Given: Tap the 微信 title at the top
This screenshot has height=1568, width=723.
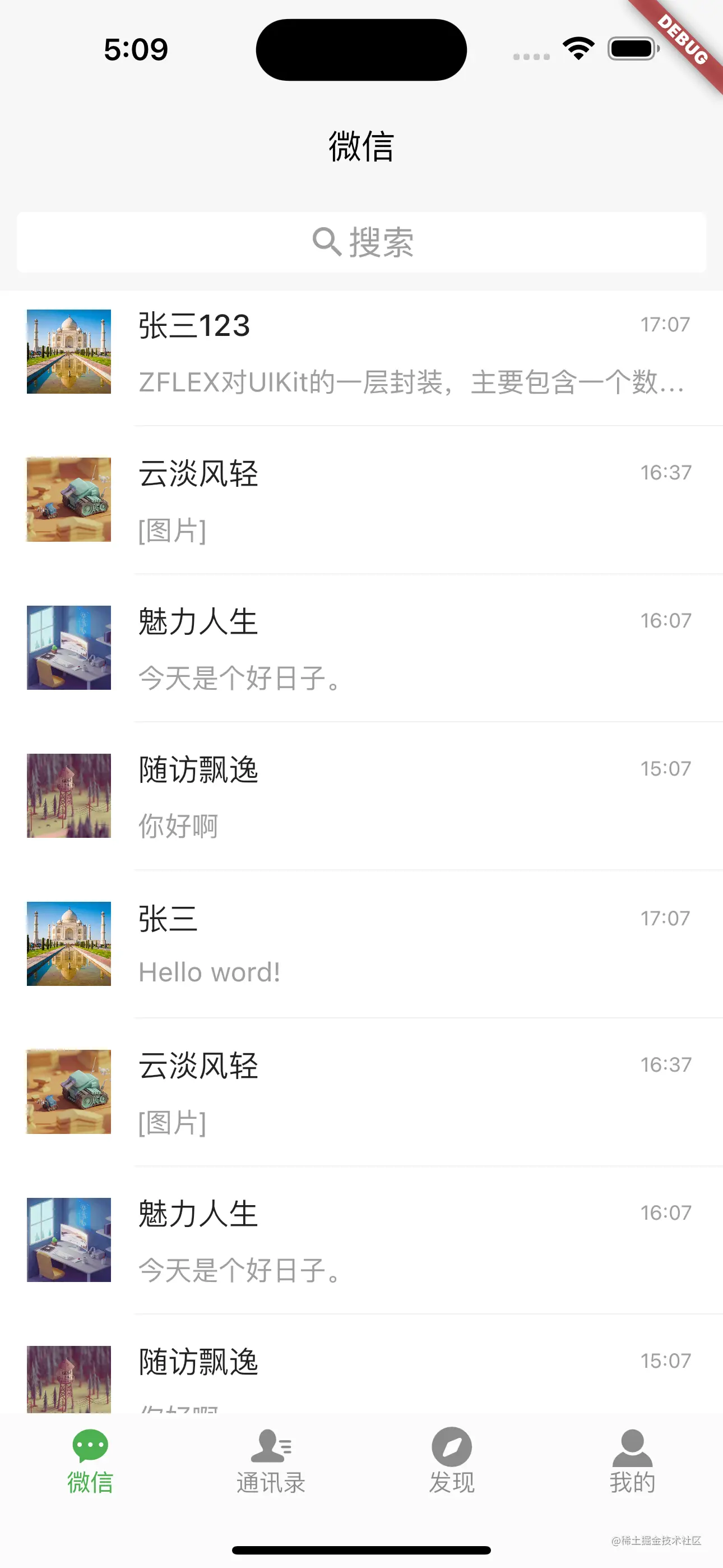Looking at the screenshot, I should 361,146.
